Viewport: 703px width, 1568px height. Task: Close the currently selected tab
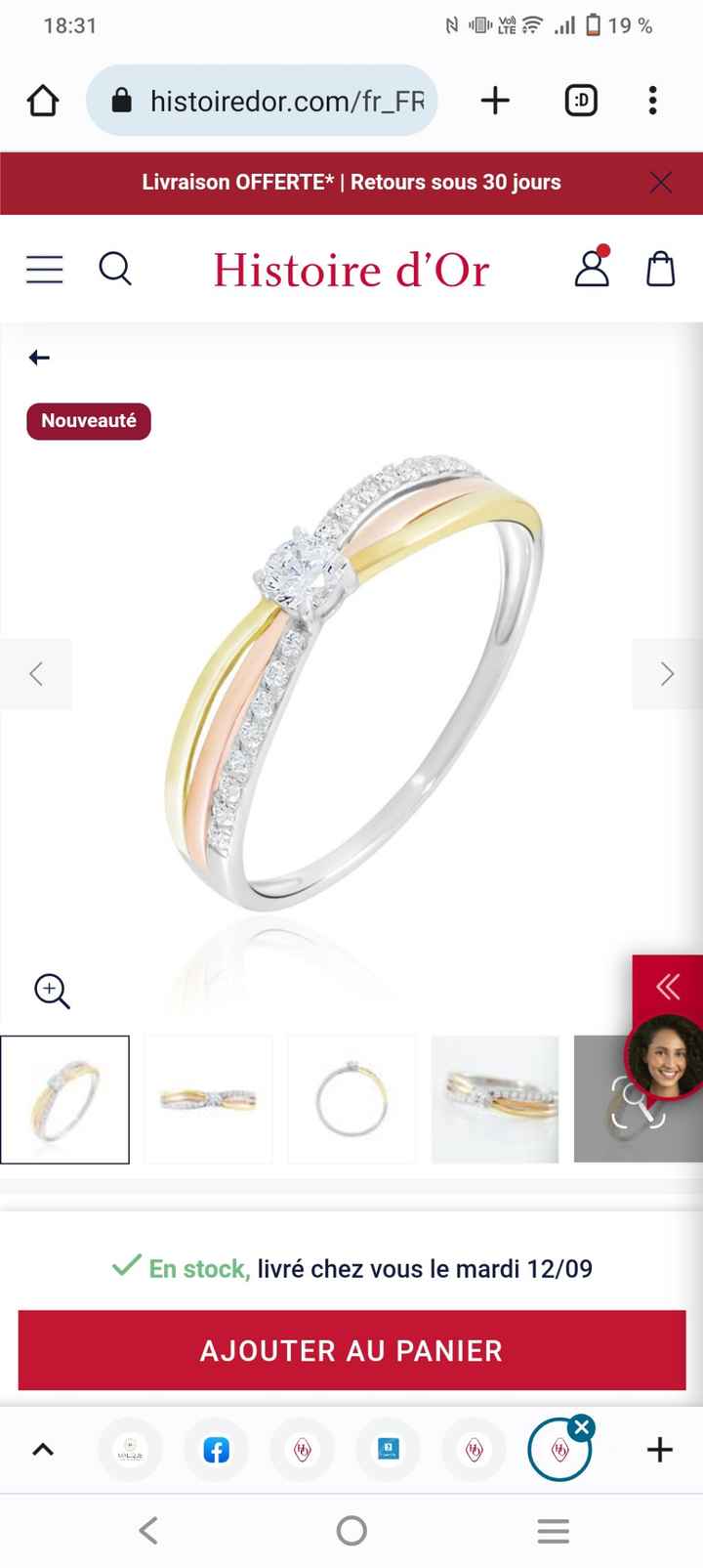pyautogui.click(x=582, y=1427)
